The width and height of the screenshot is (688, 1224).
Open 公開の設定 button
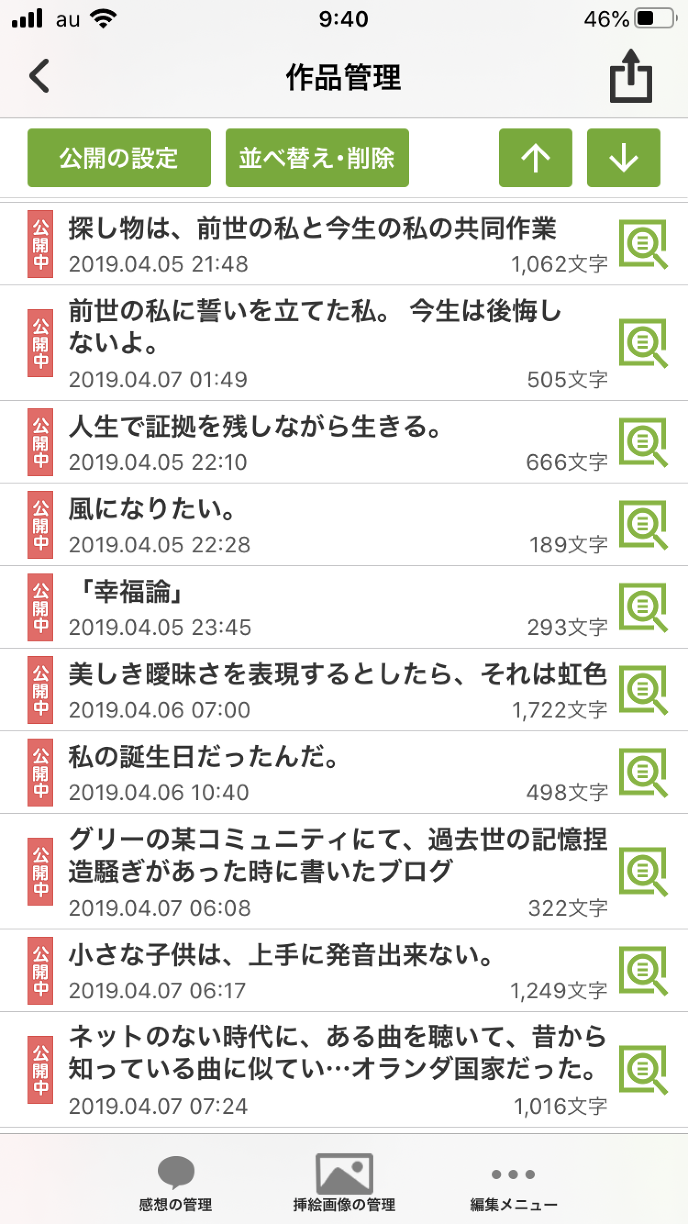(x=119, y=158)
